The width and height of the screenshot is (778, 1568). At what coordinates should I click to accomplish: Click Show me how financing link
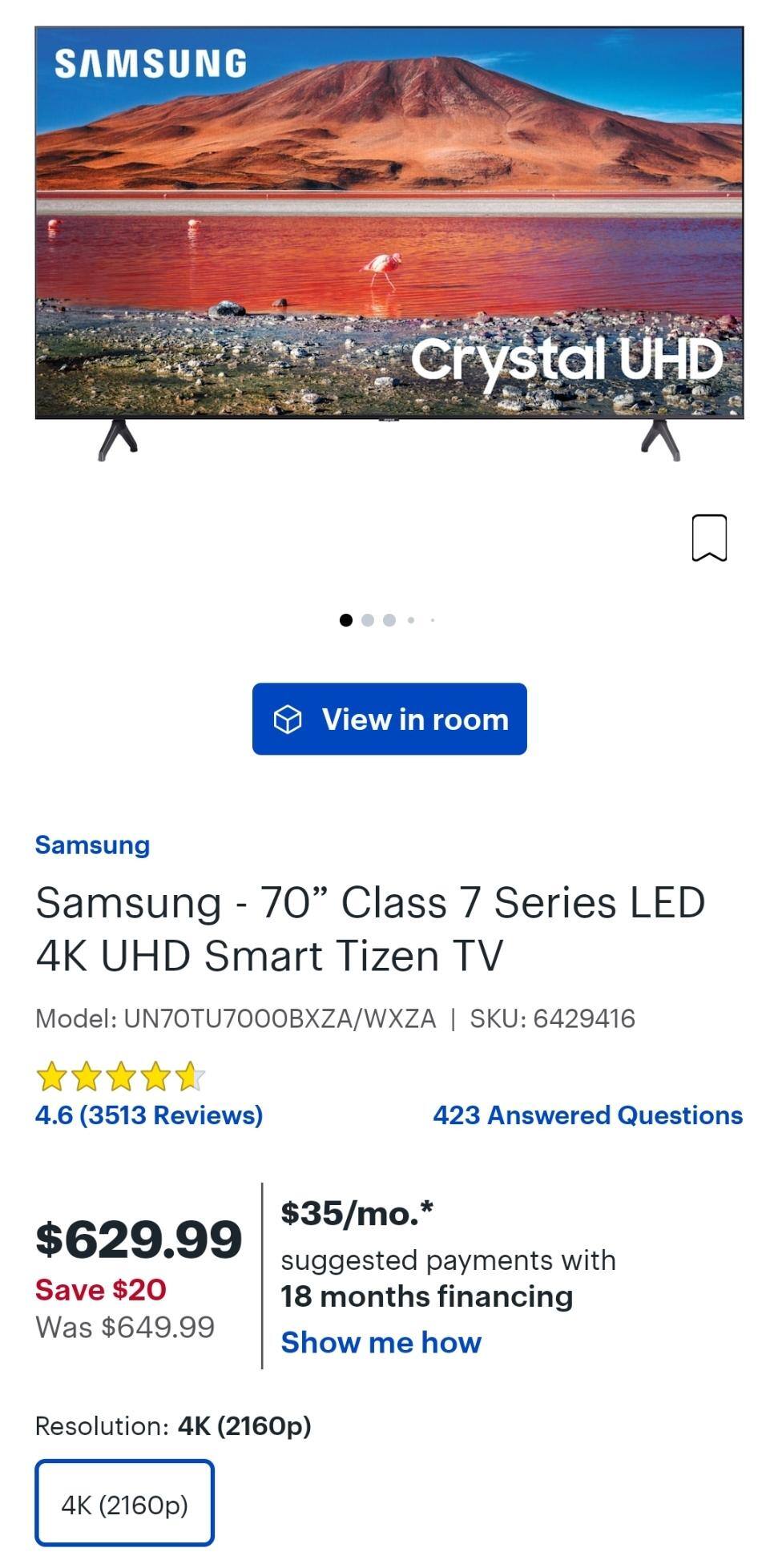click(x=379, y=1341)
